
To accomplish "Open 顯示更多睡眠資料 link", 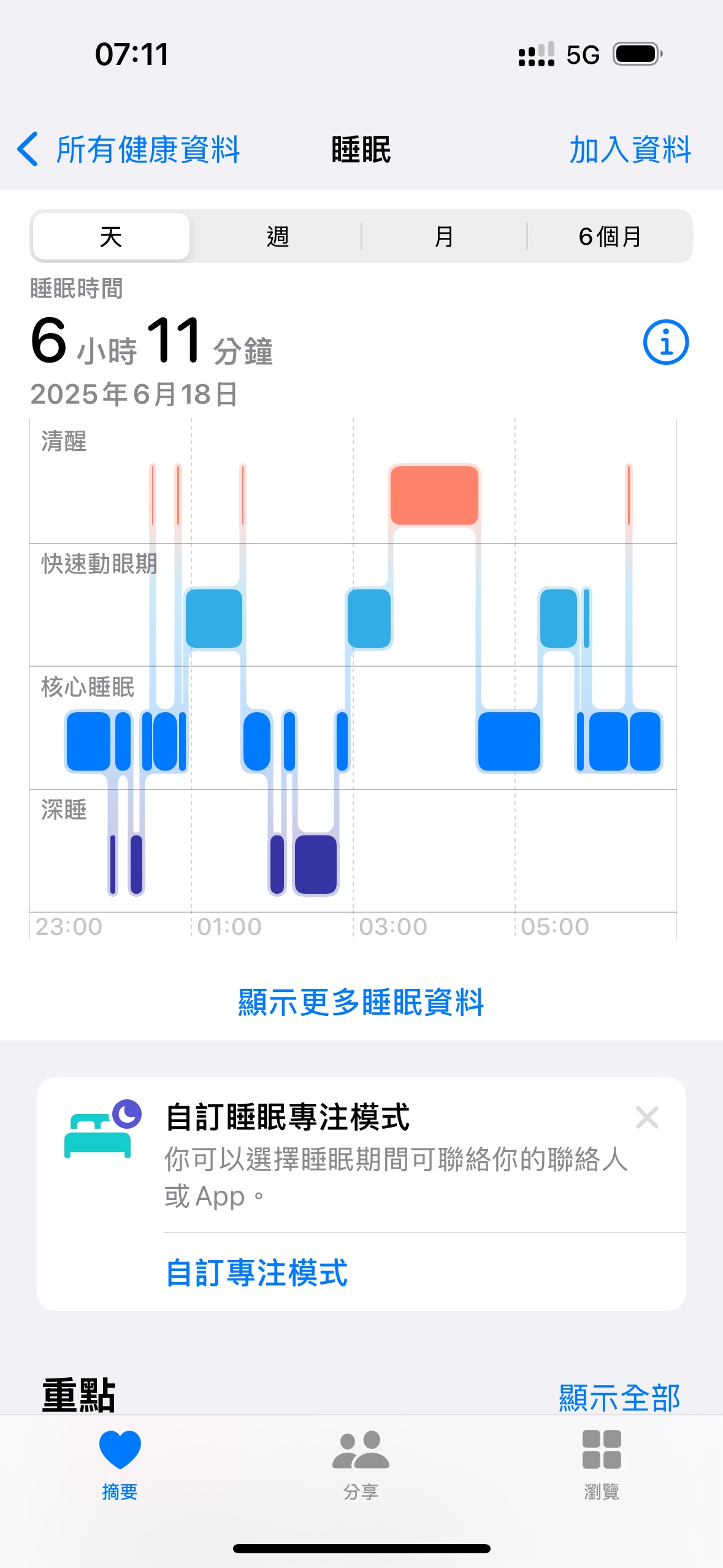I will tap(361, 1002).
